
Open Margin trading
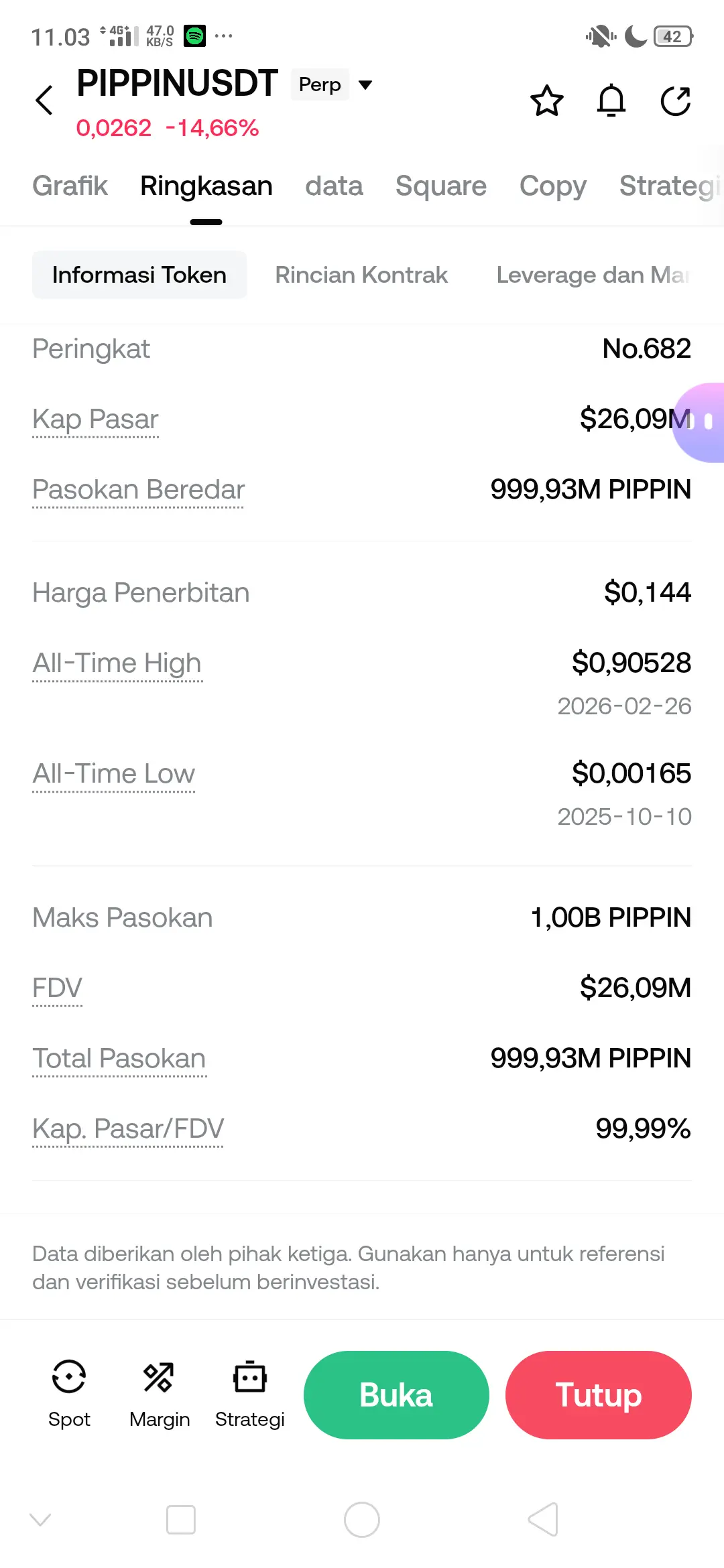159,1394
